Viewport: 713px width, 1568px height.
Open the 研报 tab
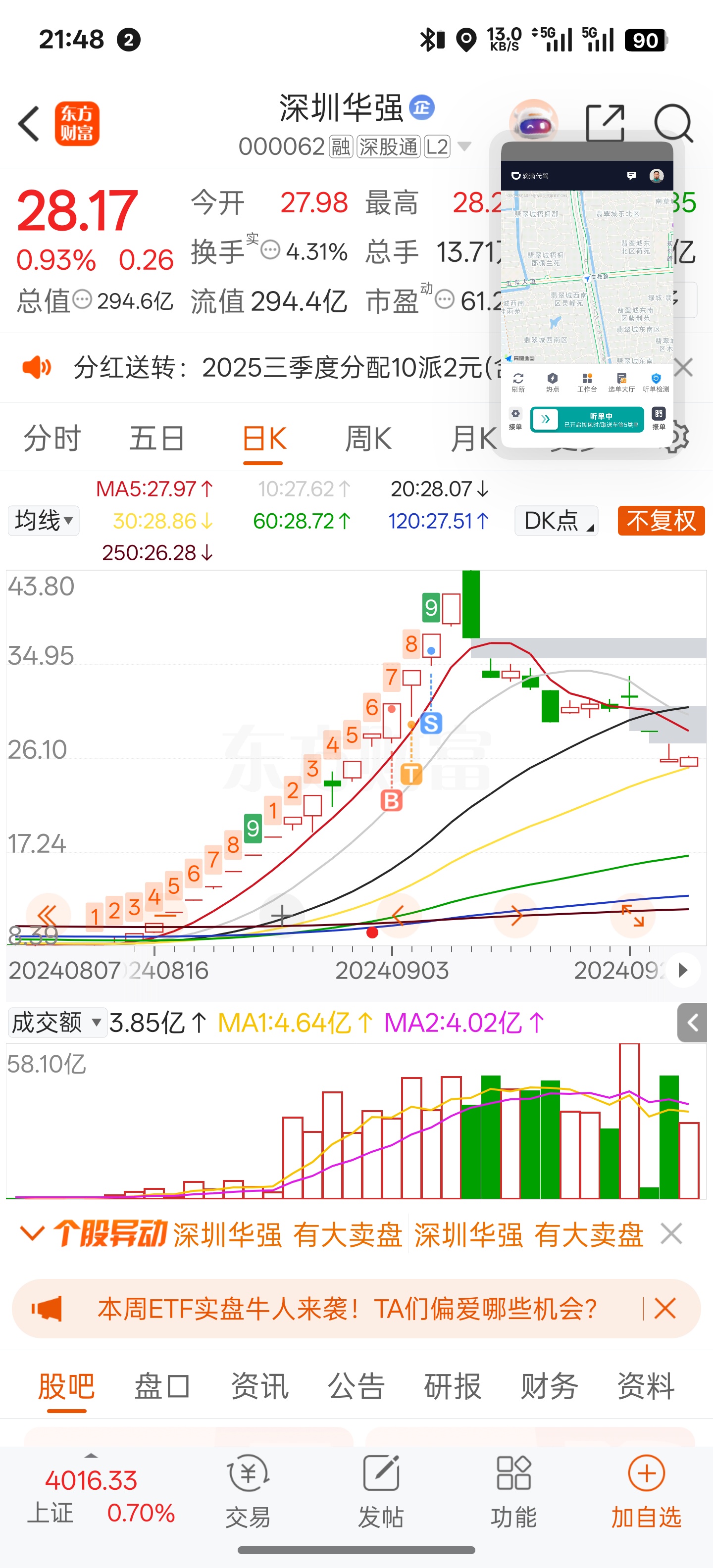click(453, 1387)
